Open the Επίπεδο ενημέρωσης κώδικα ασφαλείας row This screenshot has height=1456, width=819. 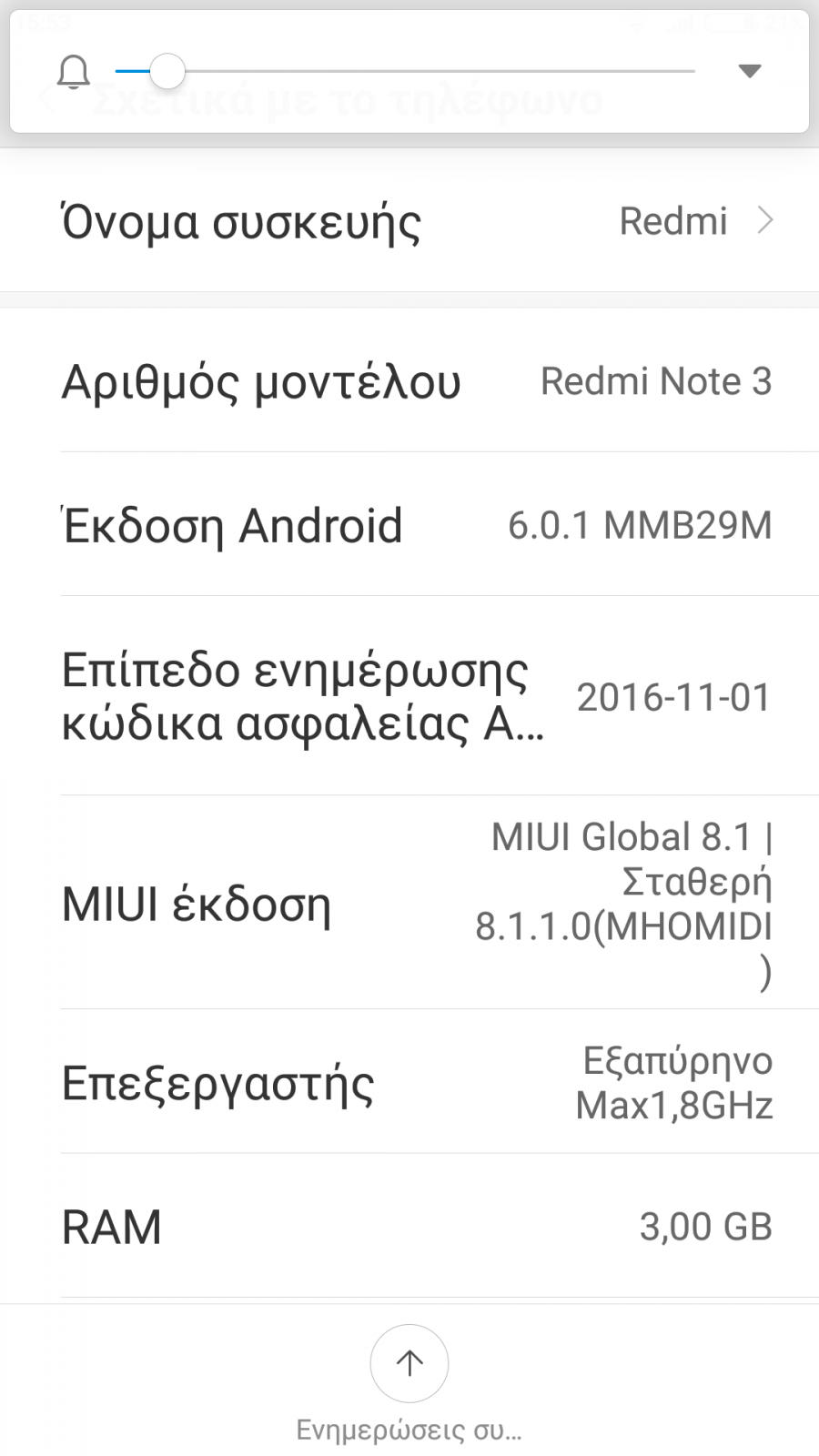point(409,696)
